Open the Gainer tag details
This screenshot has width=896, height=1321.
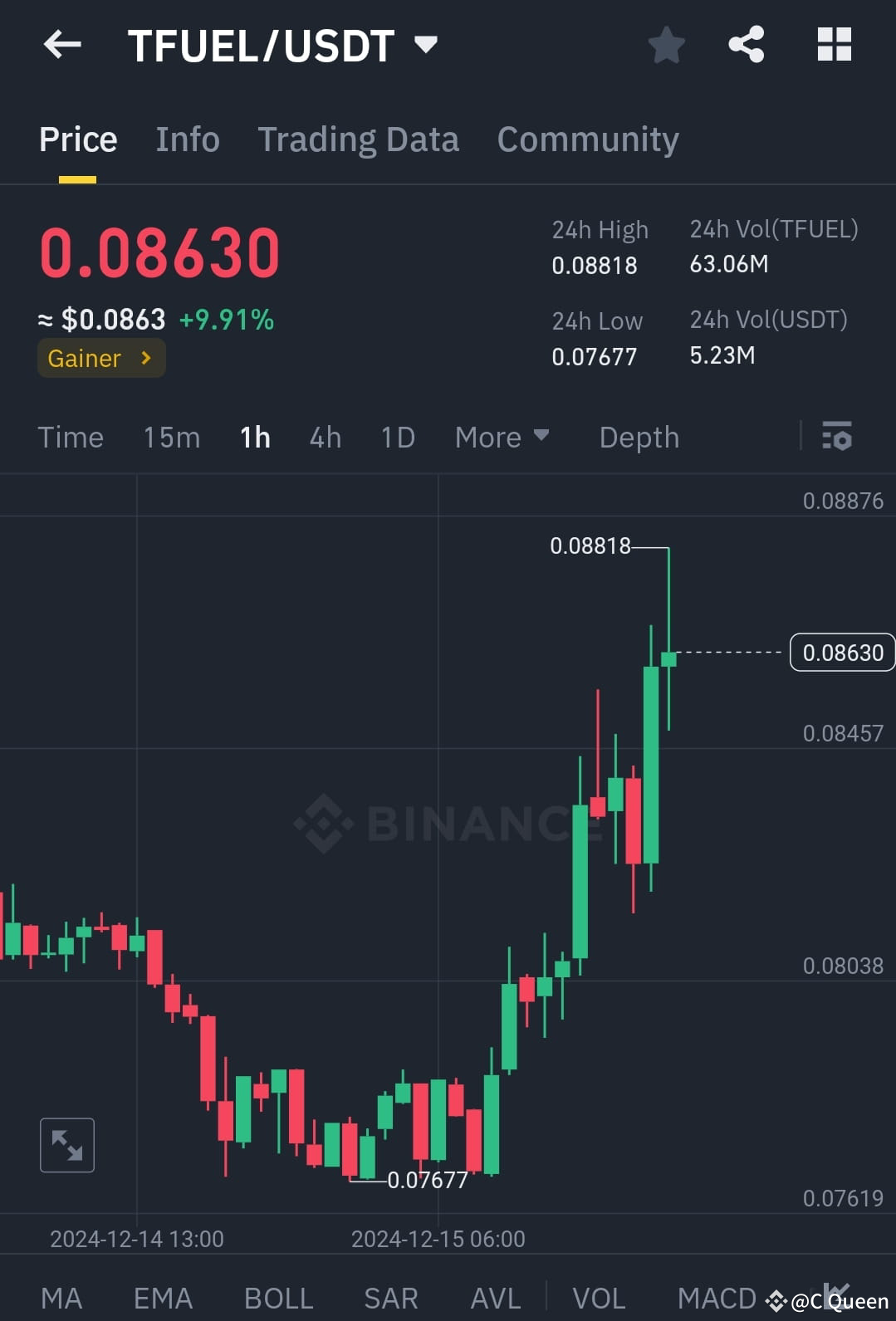coord(100,358)
